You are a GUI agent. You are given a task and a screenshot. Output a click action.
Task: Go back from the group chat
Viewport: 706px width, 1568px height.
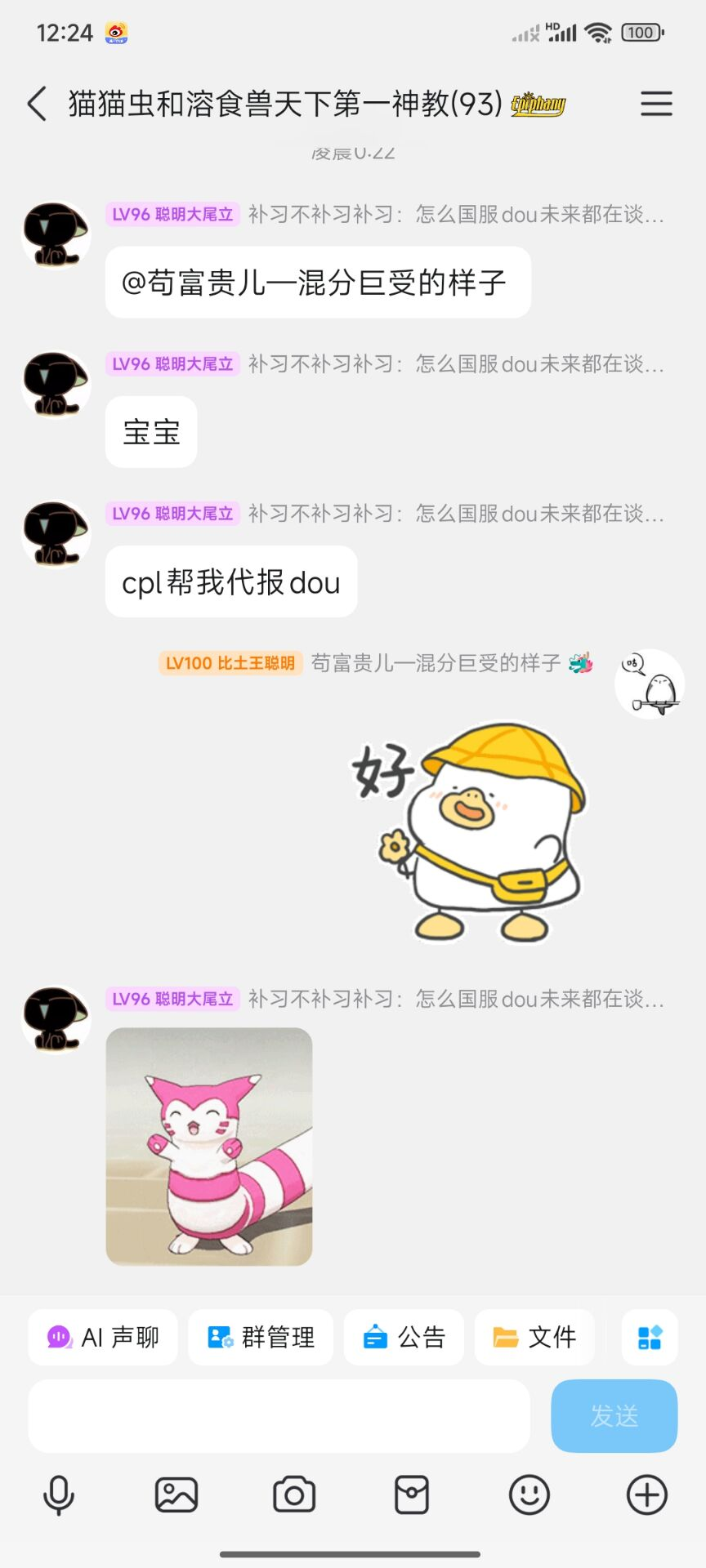(x=38, y=104)
